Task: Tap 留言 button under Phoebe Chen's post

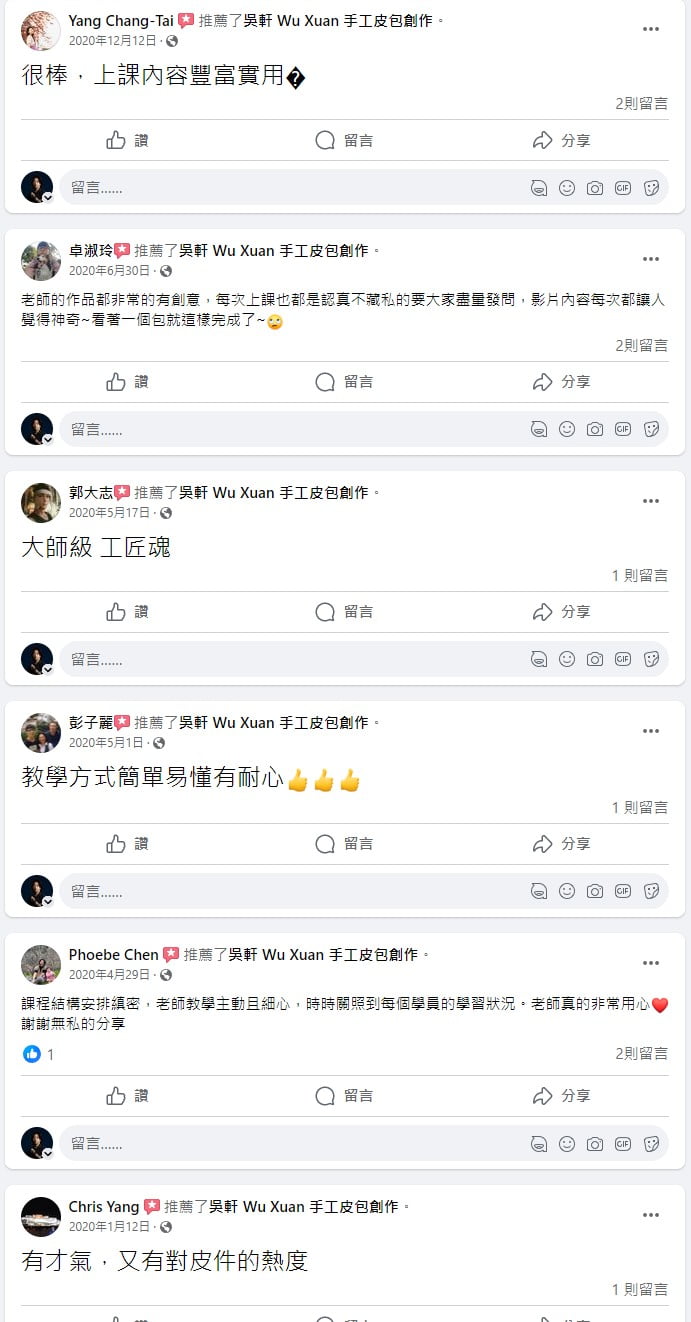Action: (344, 1096)
